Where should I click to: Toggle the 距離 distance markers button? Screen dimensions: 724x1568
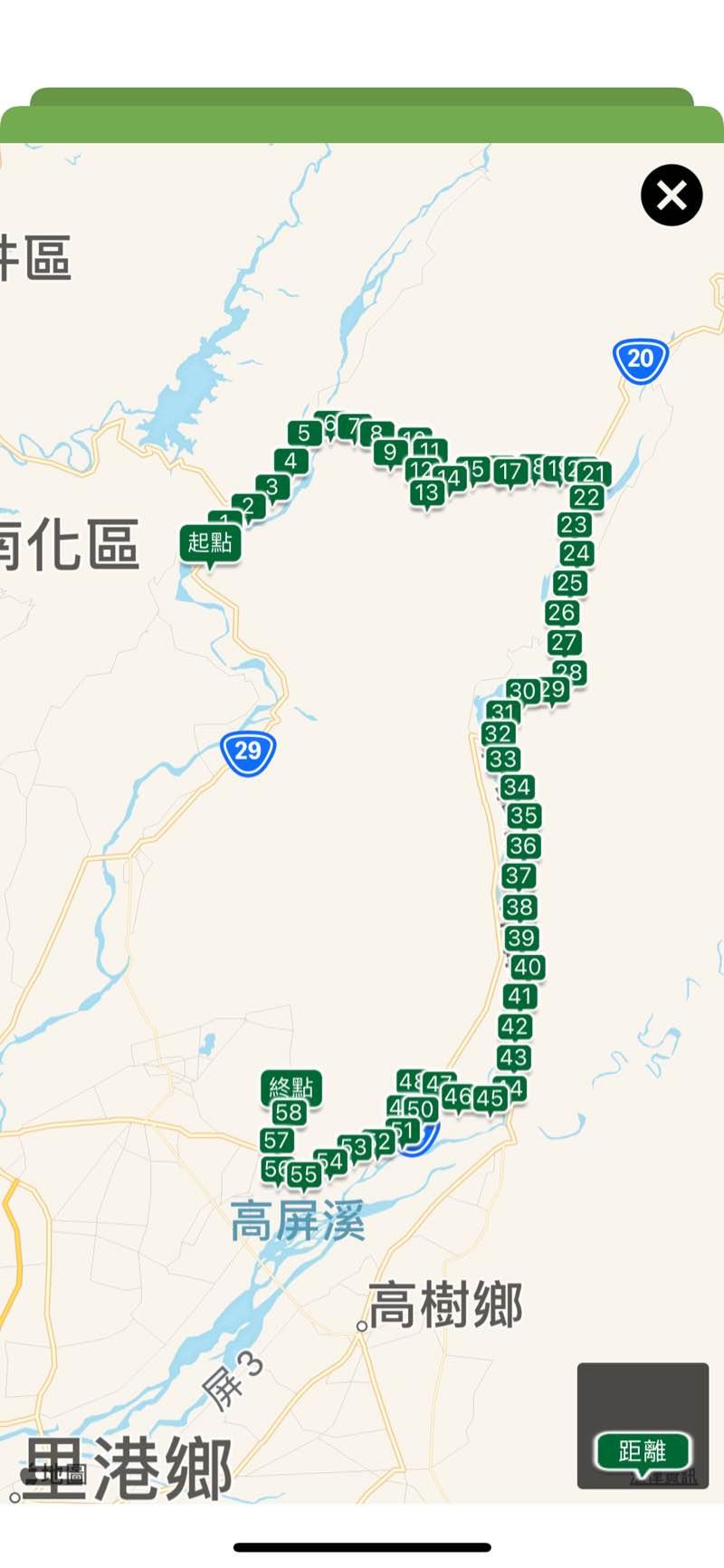click(643, 1450)
